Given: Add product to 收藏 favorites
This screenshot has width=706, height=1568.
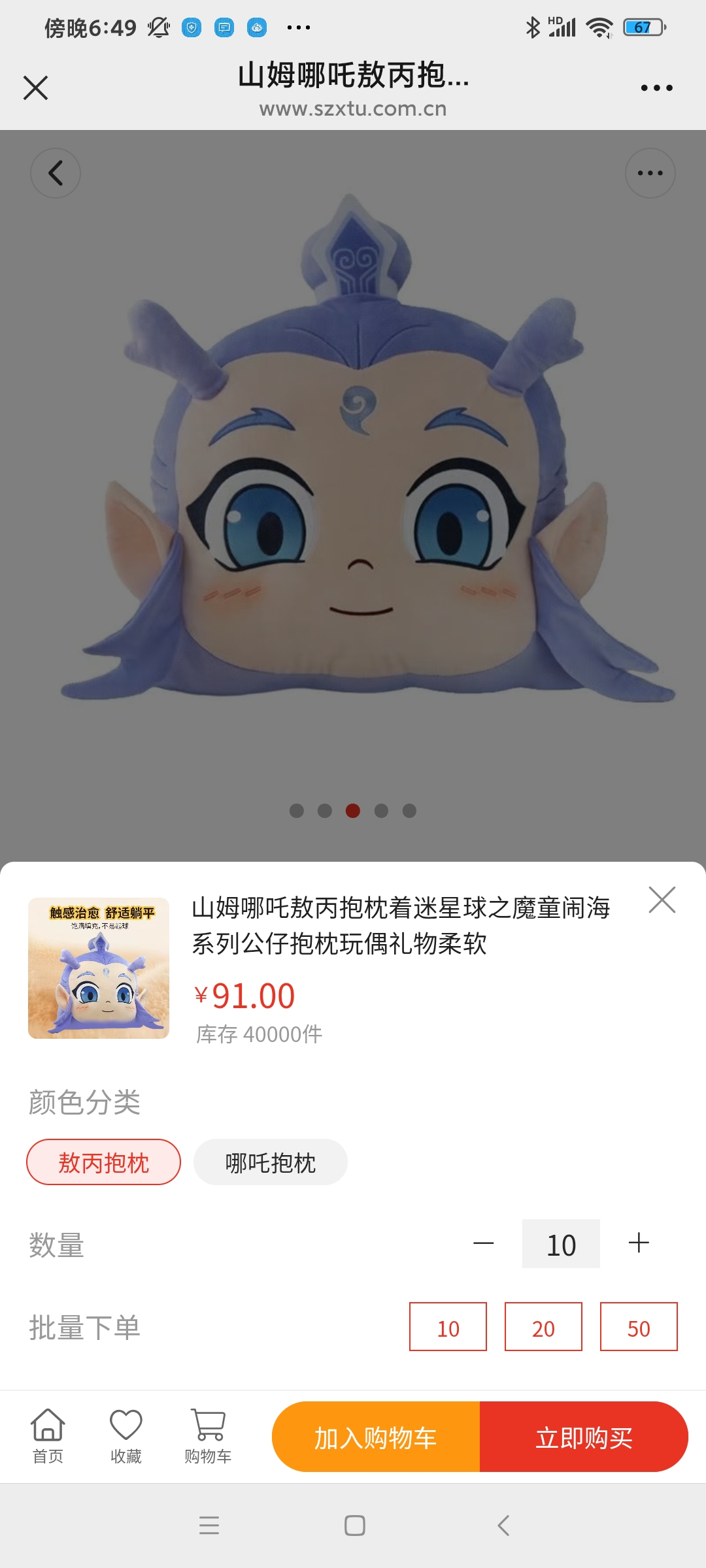Looking at the screenshot, I should [x=126, y=1436].
